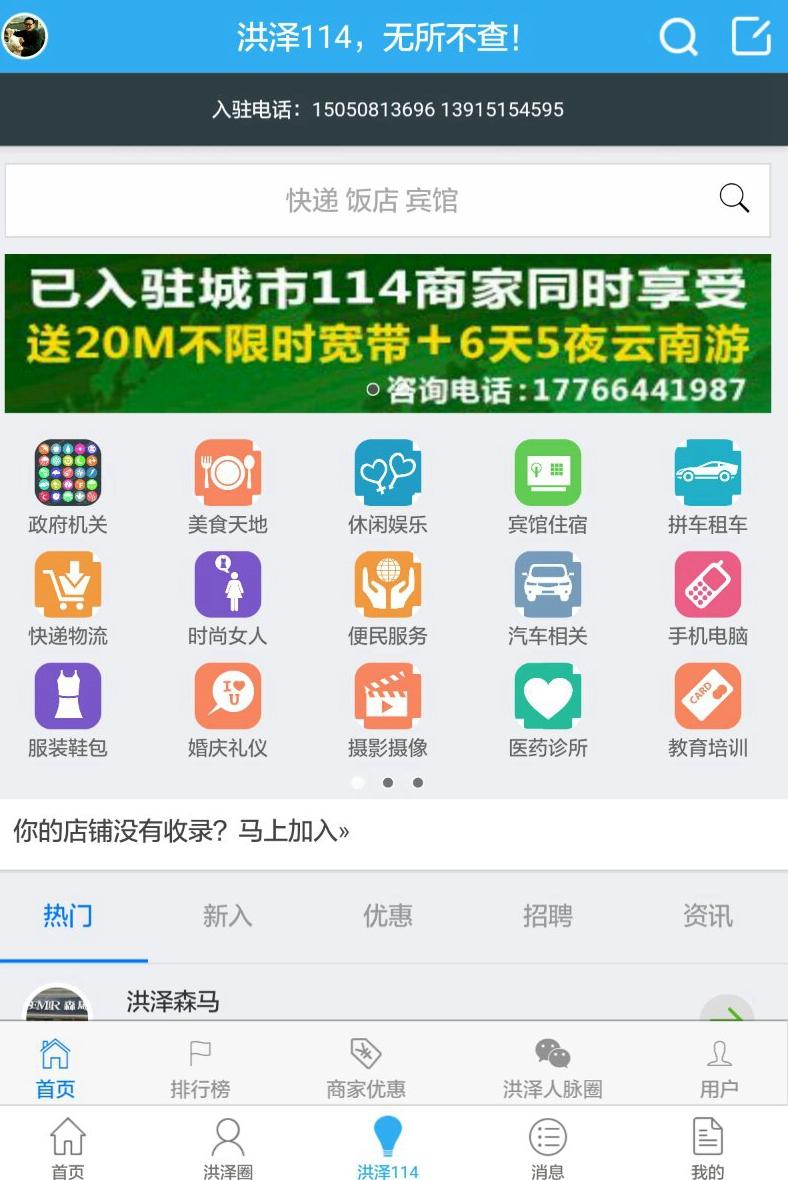The height and width of the screenshot is (1180, 788).
Task: Switch to the 优惠 tab
Action: 387,915
